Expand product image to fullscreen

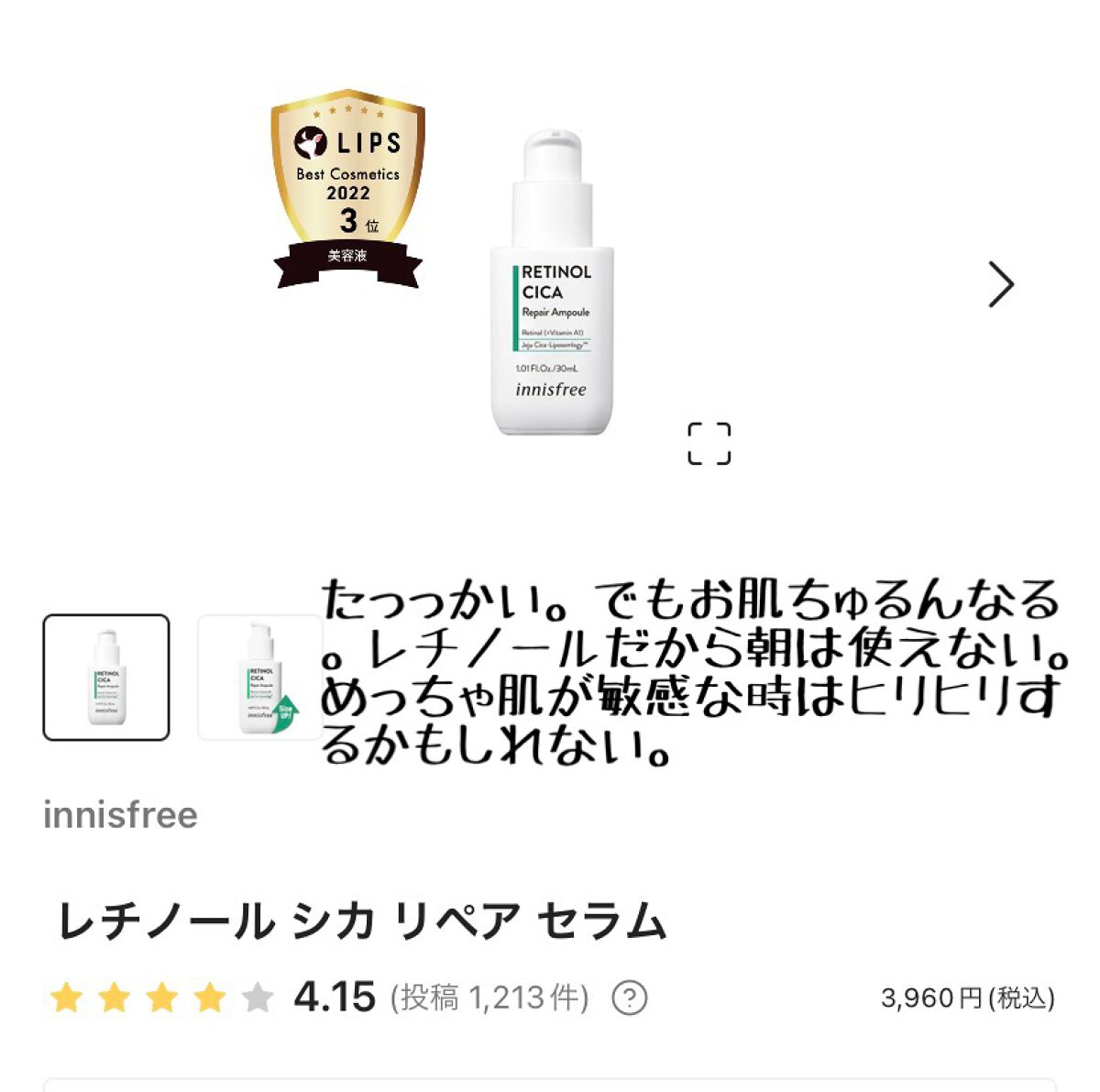[x=709, y=444]
